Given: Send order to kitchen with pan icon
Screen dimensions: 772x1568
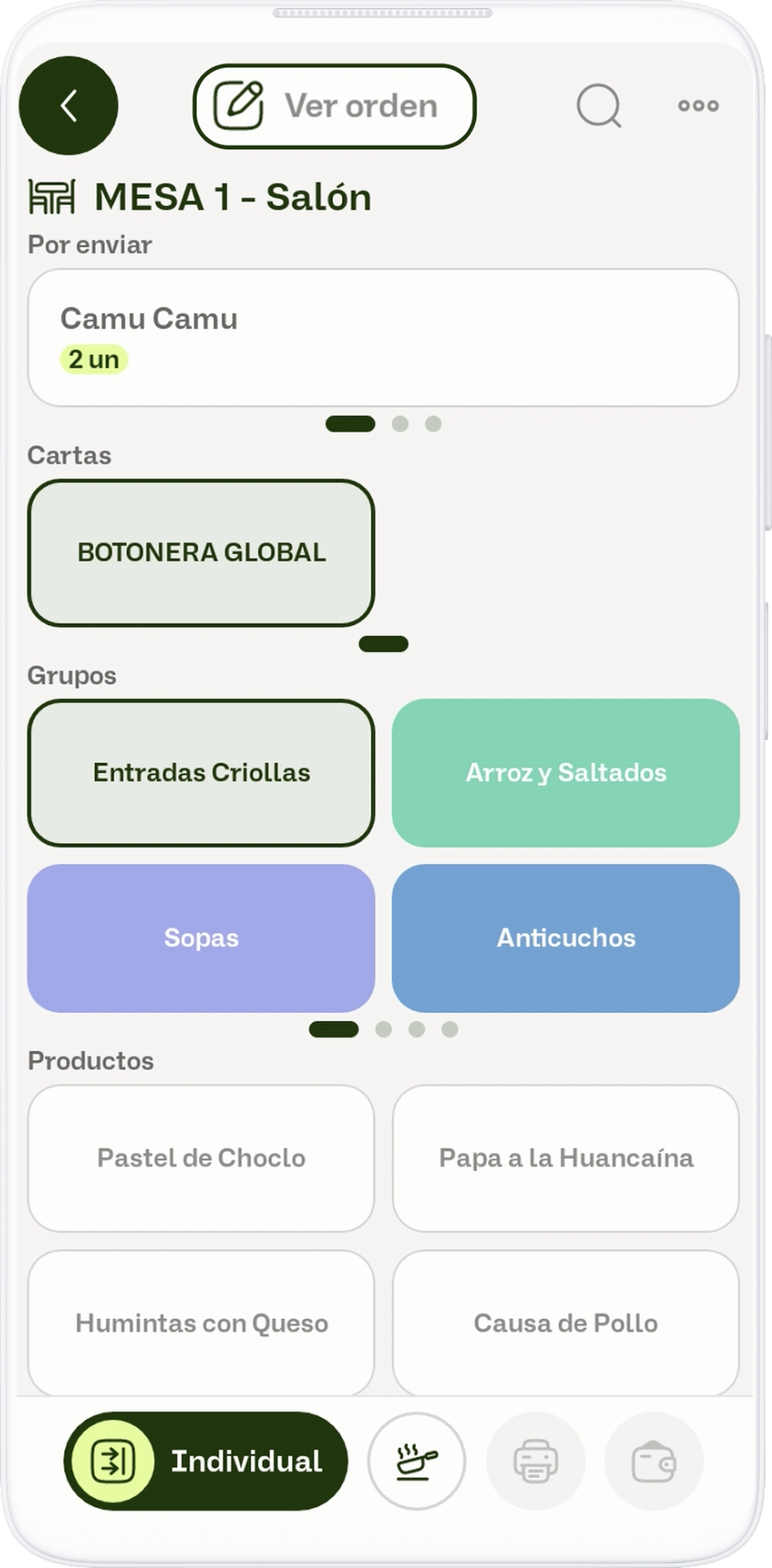Looking at the screenshot, I should coord(417,1460).
